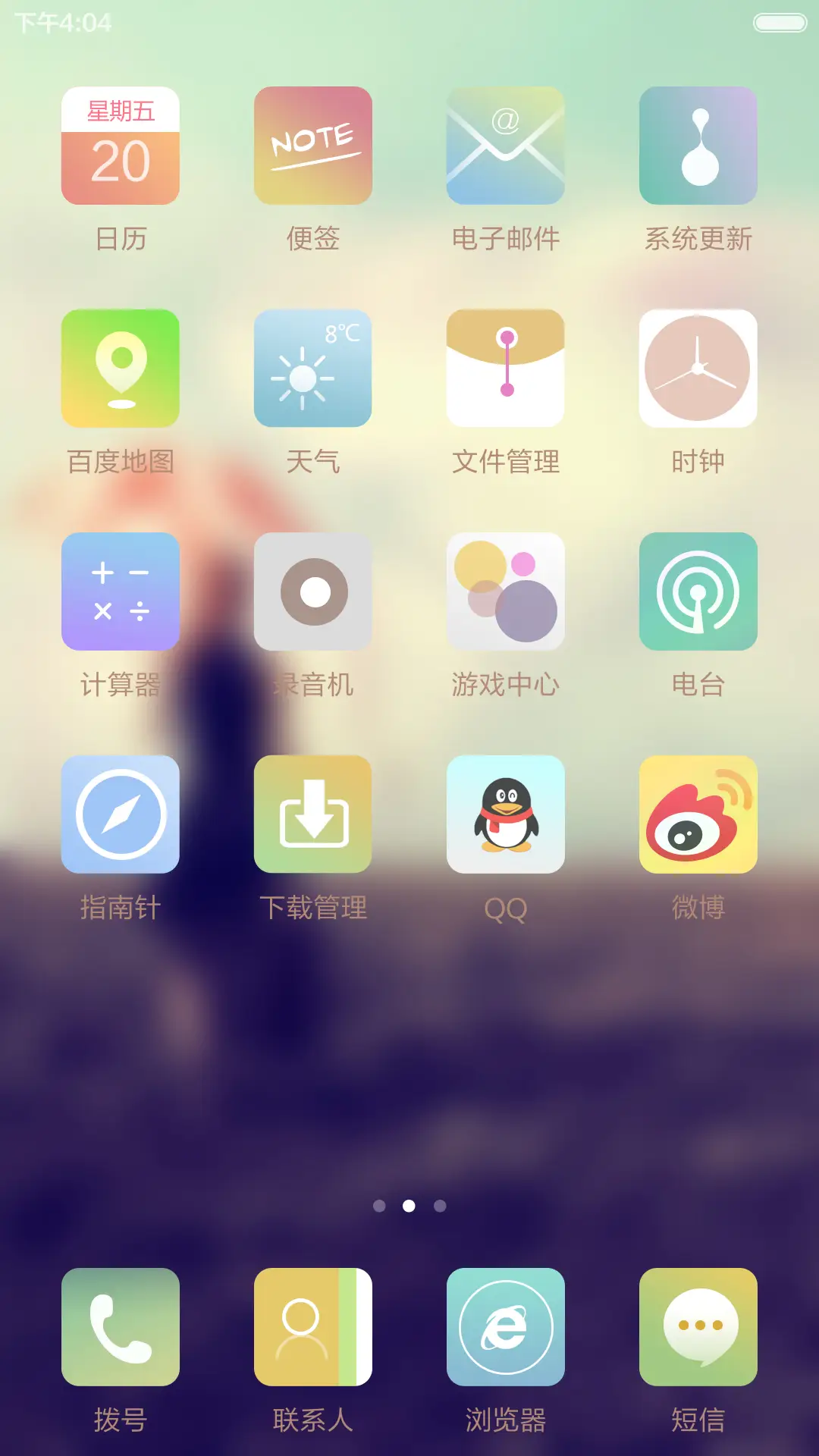Open the Email app
Image resolution: width=819 pixels, height=1456 pixels.
pyautogui.click(x=506, y=145)
